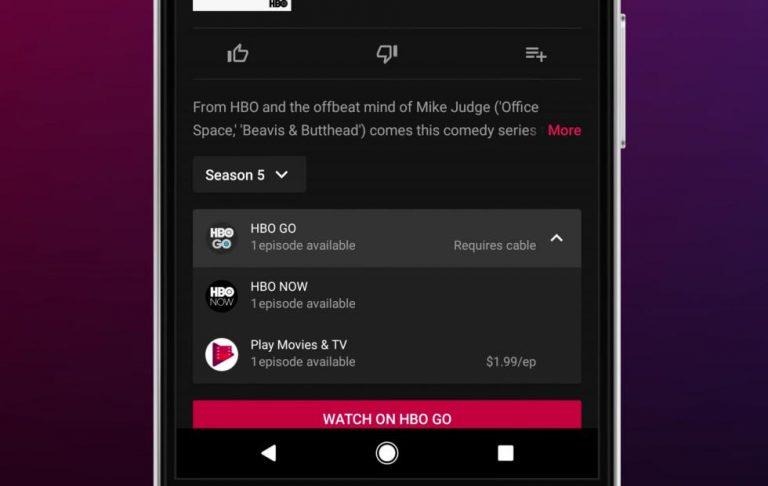Go back using system back button
The image size is (768, 486).
tap(268, 454)
